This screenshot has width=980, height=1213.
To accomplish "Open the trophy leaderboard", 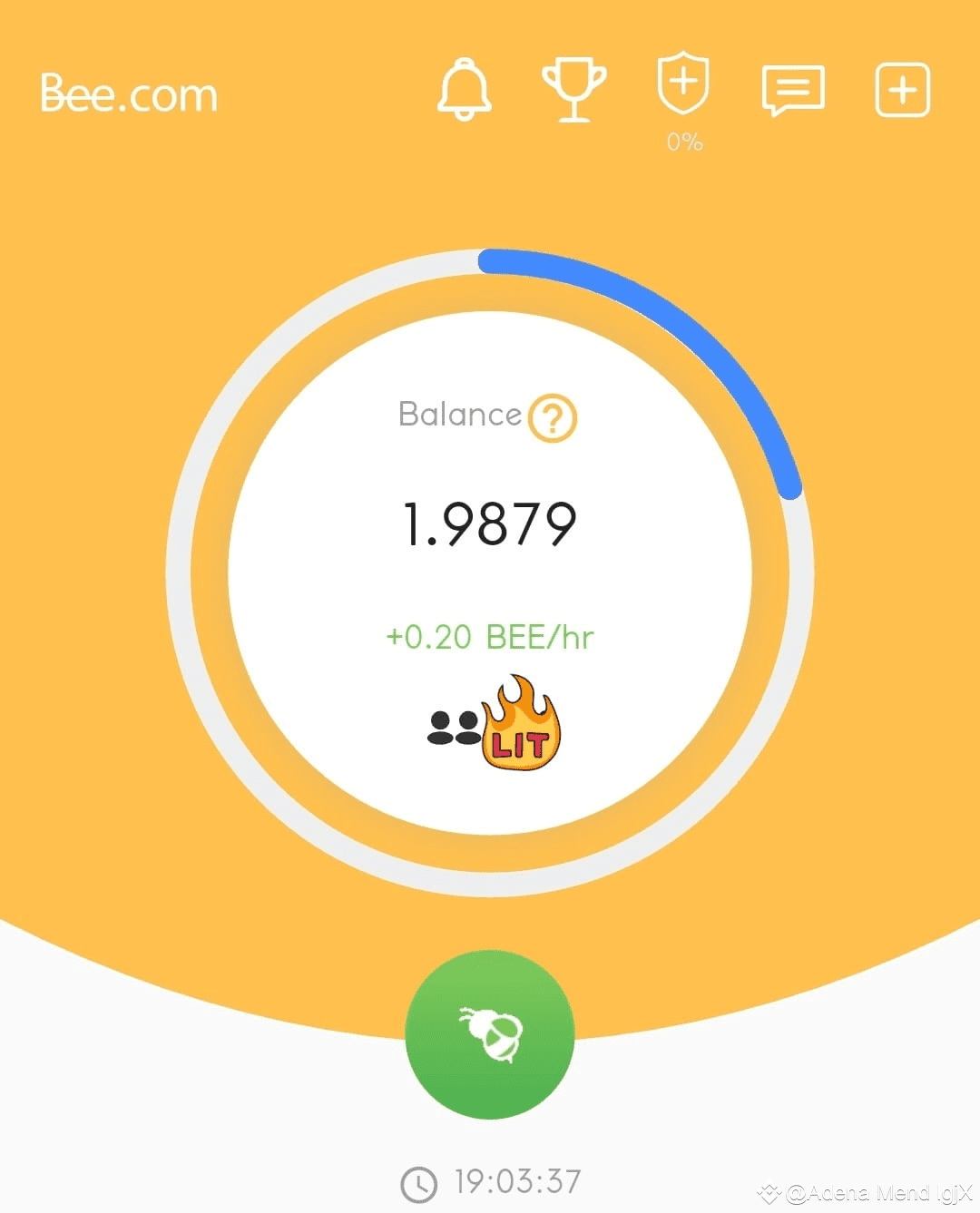I will pos(573,89).
